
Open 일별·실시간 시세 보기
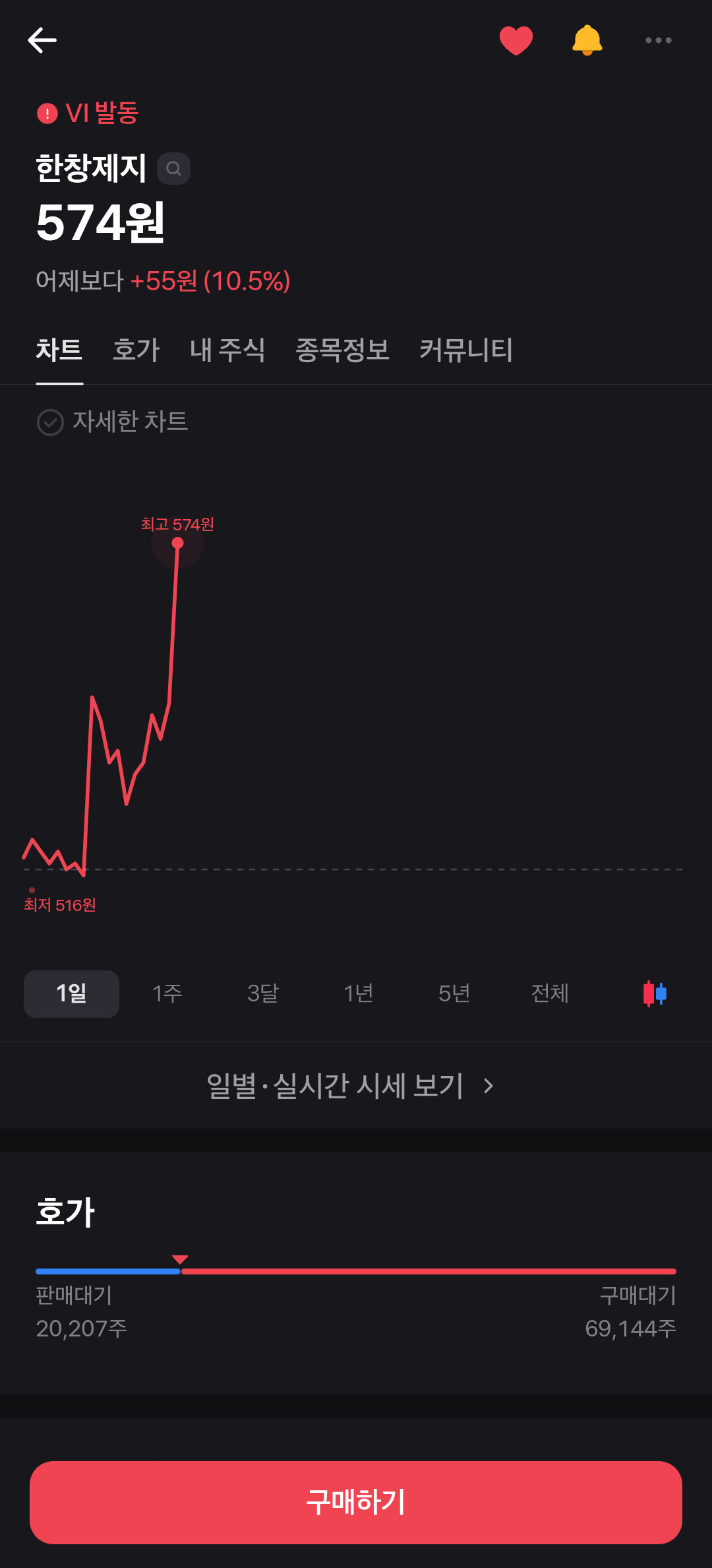click(x=349, y=1086)
